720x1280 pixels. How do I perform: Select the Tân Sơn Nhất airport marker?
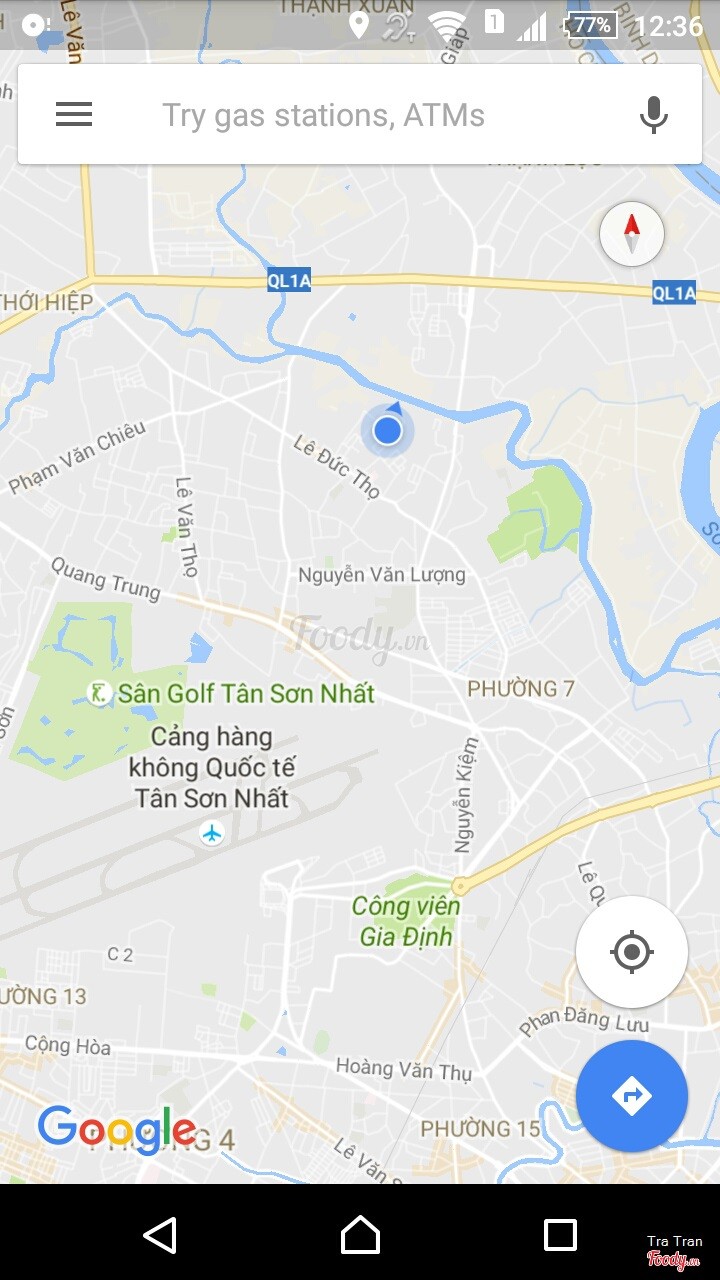[x=211, y=832]
